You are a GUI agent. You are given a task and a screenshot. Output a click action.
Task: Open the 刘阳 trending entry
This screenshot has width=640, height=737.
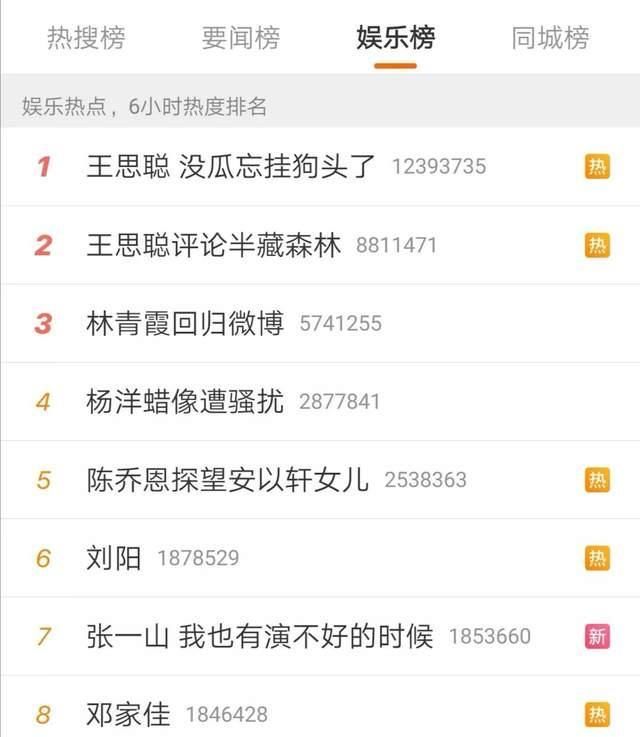pos(114,558)
